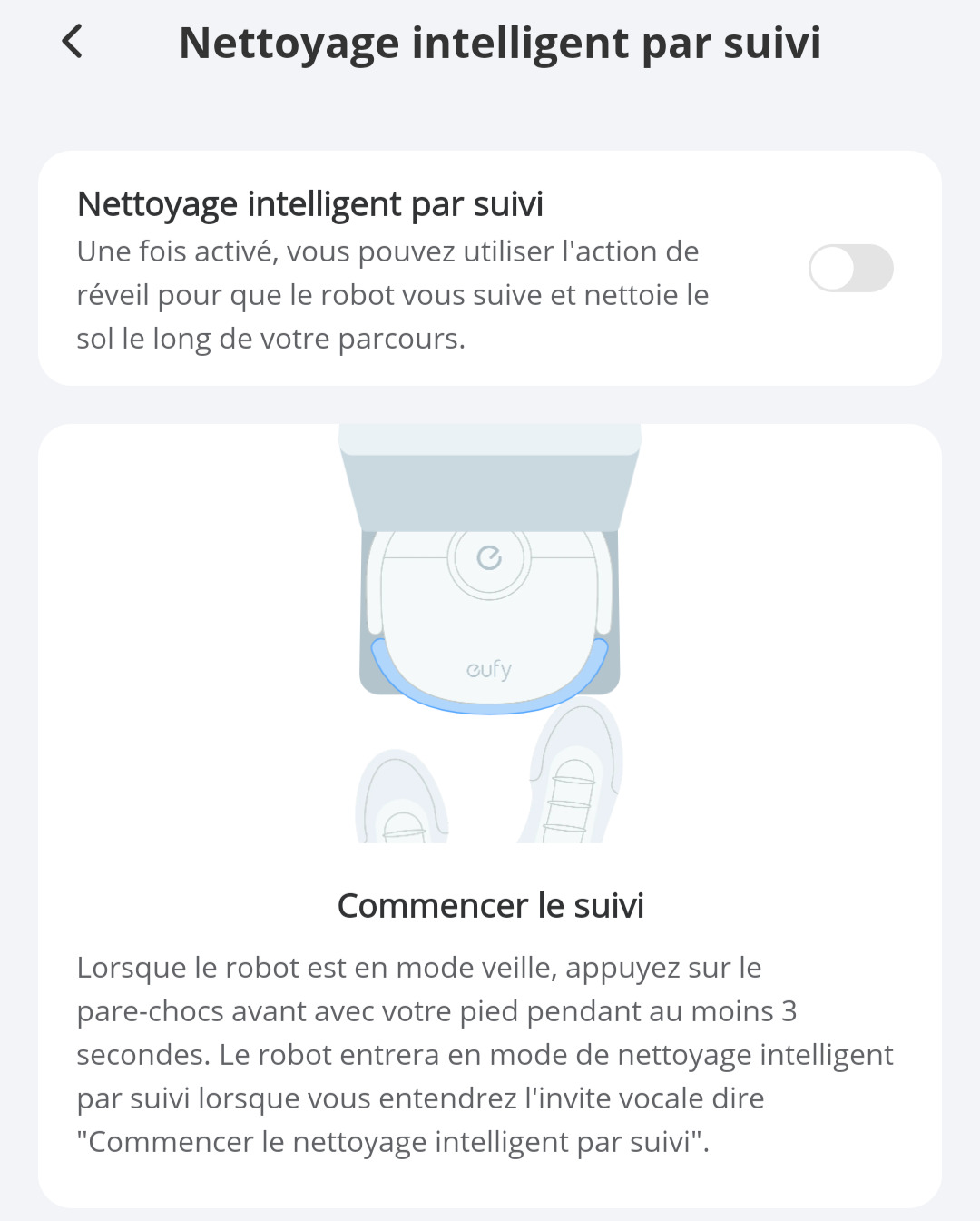Viewport: 980px width, 1221px height.
Task: Go back using the top-left arrow
Action: (73, 42)
